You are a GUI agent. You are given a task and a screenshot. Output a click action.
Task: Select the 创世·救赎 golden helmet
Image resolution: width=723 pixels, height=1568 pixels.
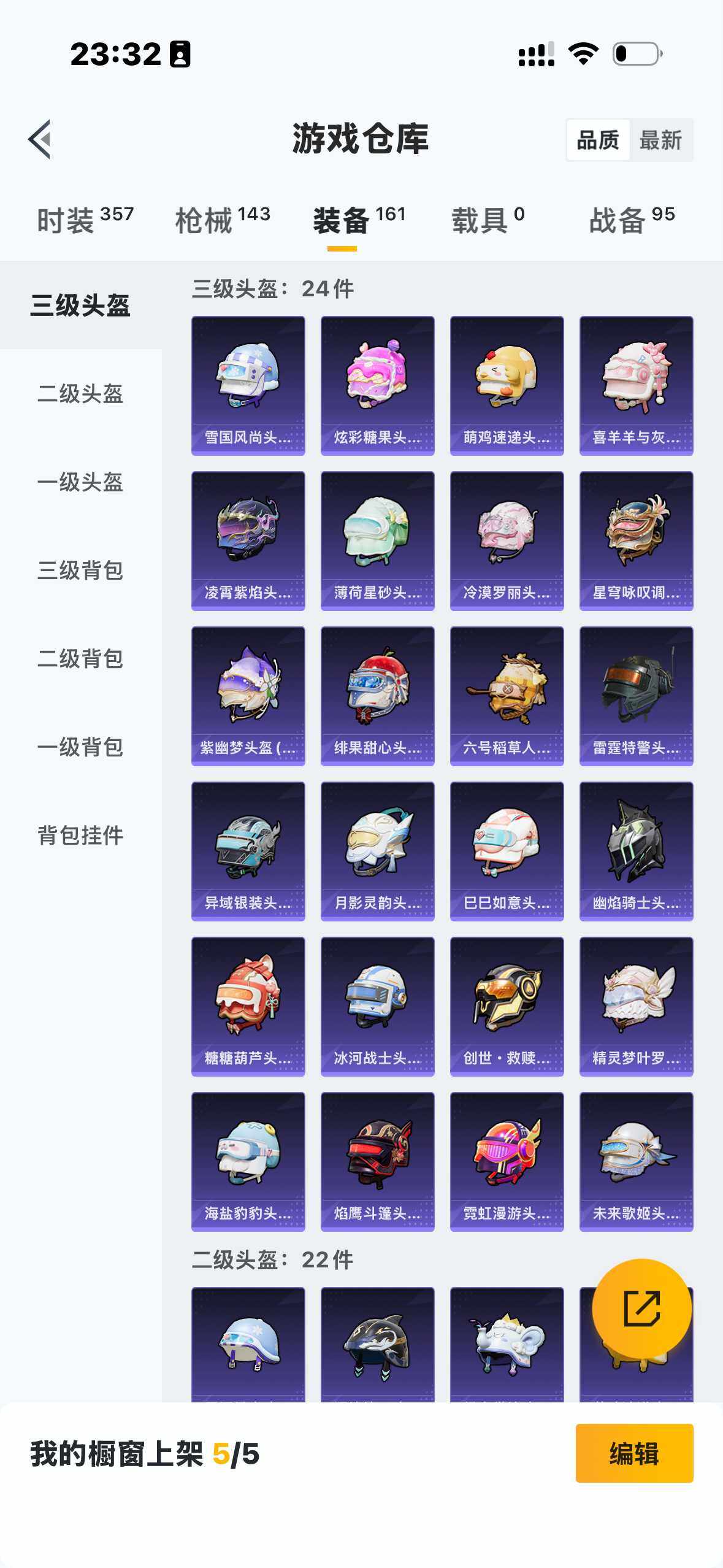(507, 1006)
